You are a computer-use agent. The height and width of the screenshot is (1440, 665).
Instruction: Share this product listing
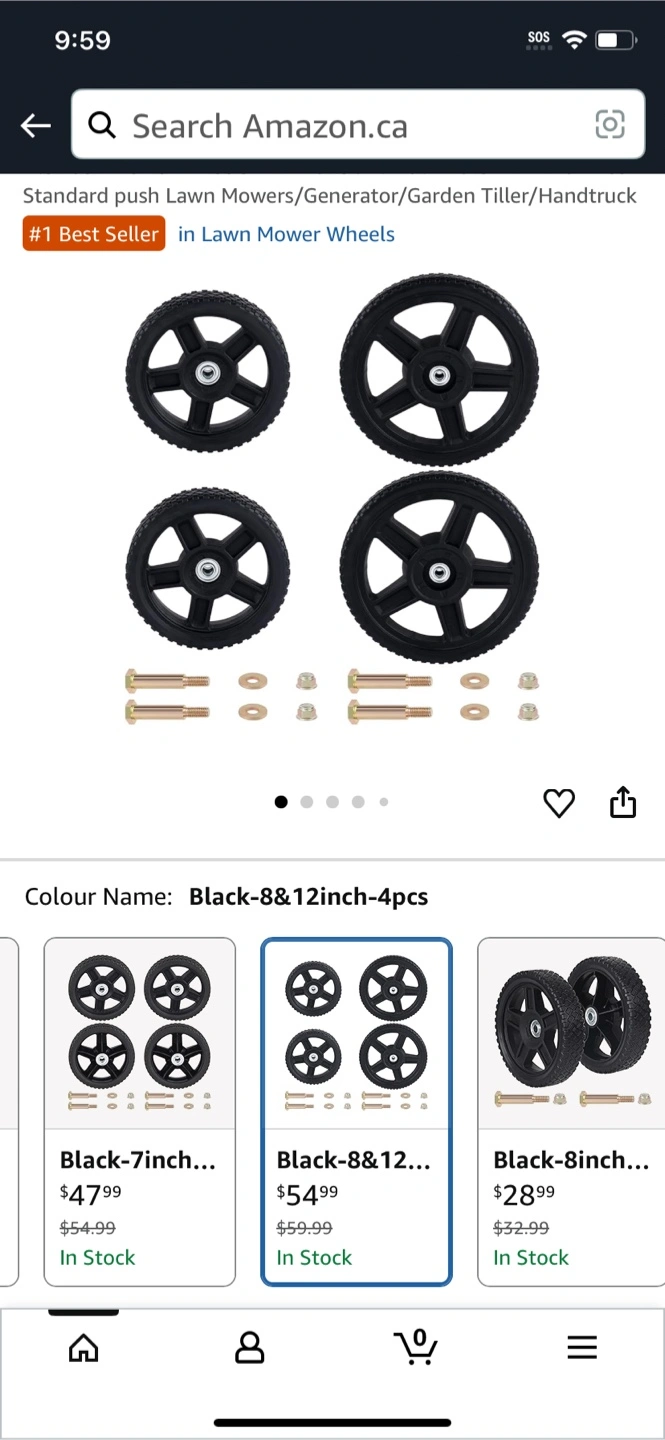[623, 802]
